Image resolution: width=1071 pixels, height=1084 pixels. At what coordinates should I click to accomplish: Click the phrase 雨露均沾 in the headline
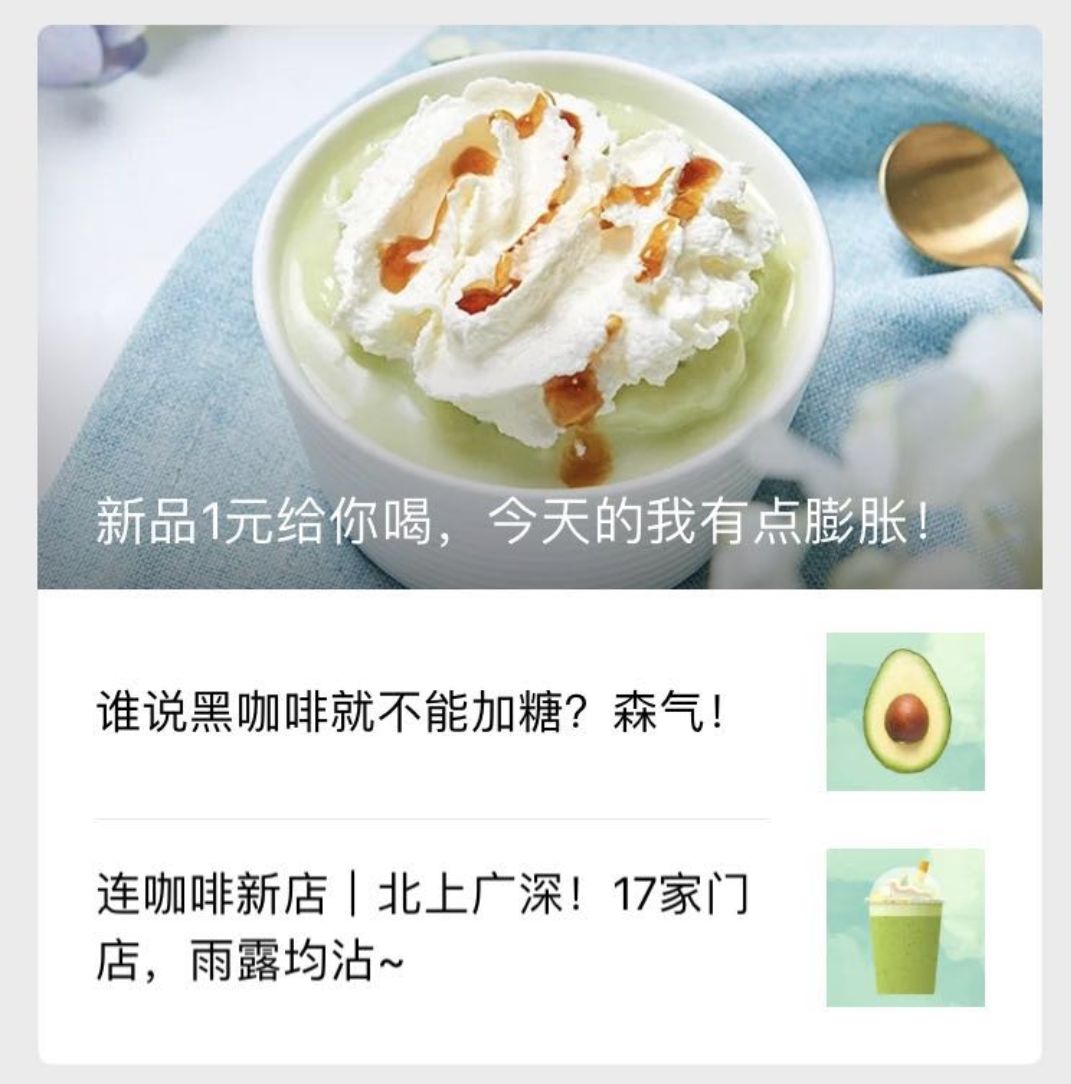pos(279,956)
